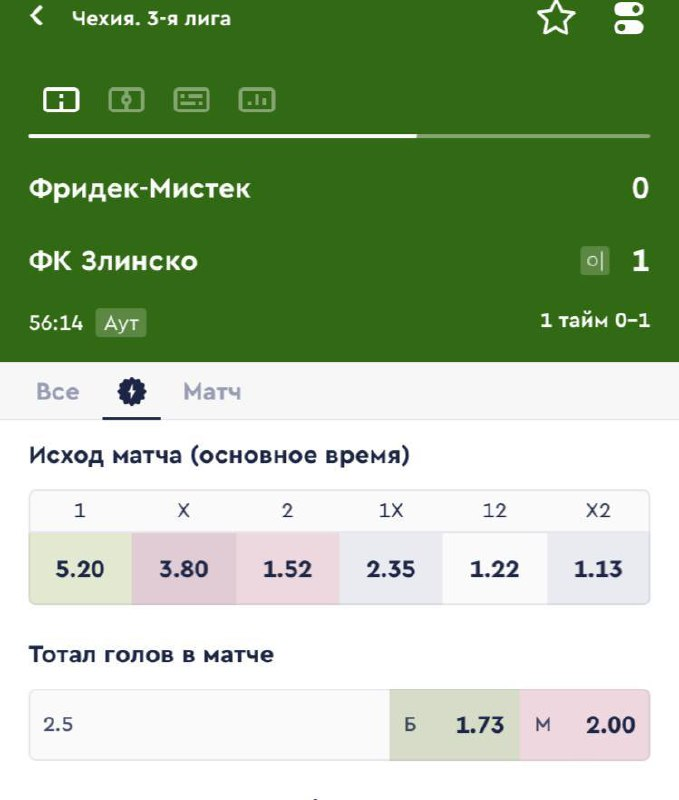Select double chance X2 at 1.13
The height and width of the screenshot is (800, 679).
coord(598,568)
